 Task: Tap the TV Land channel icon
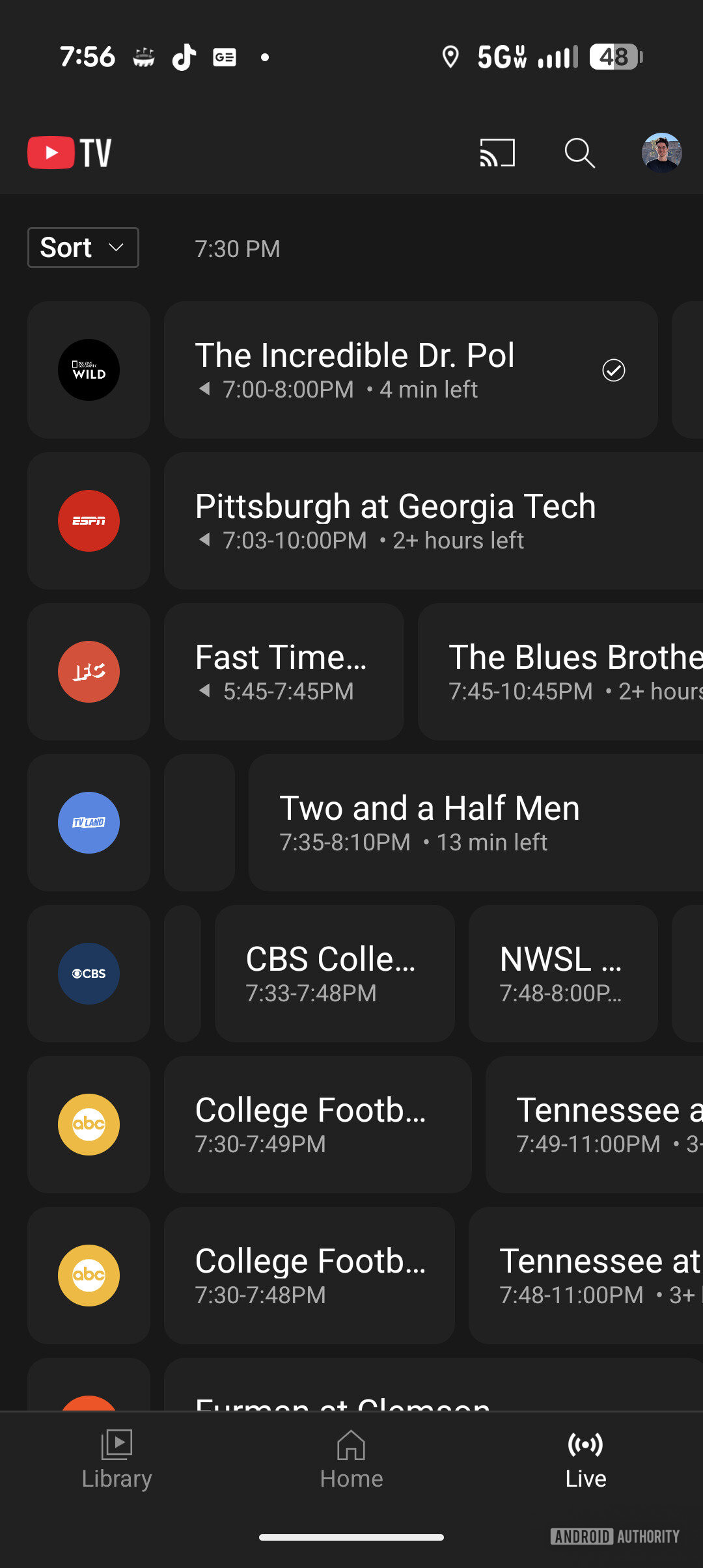pyautogui.click(x=89, y=822)
